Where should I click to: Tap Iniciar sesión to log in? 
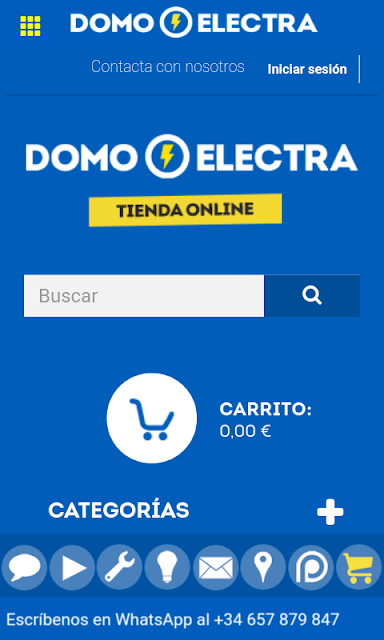(307, 69)
